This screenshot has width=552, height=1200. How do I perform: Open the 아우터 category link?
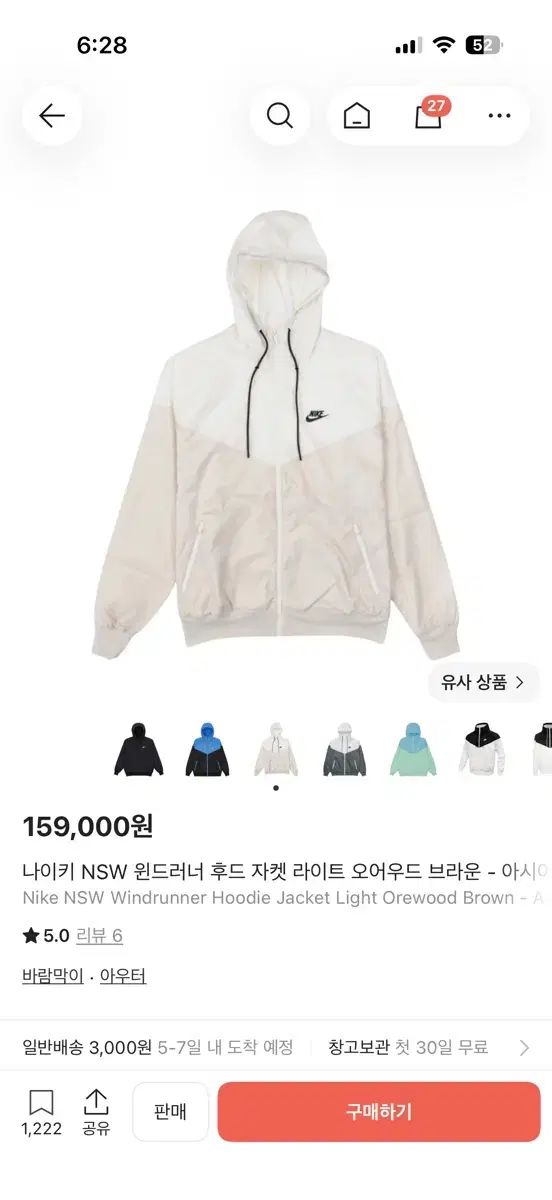(123, 976)
